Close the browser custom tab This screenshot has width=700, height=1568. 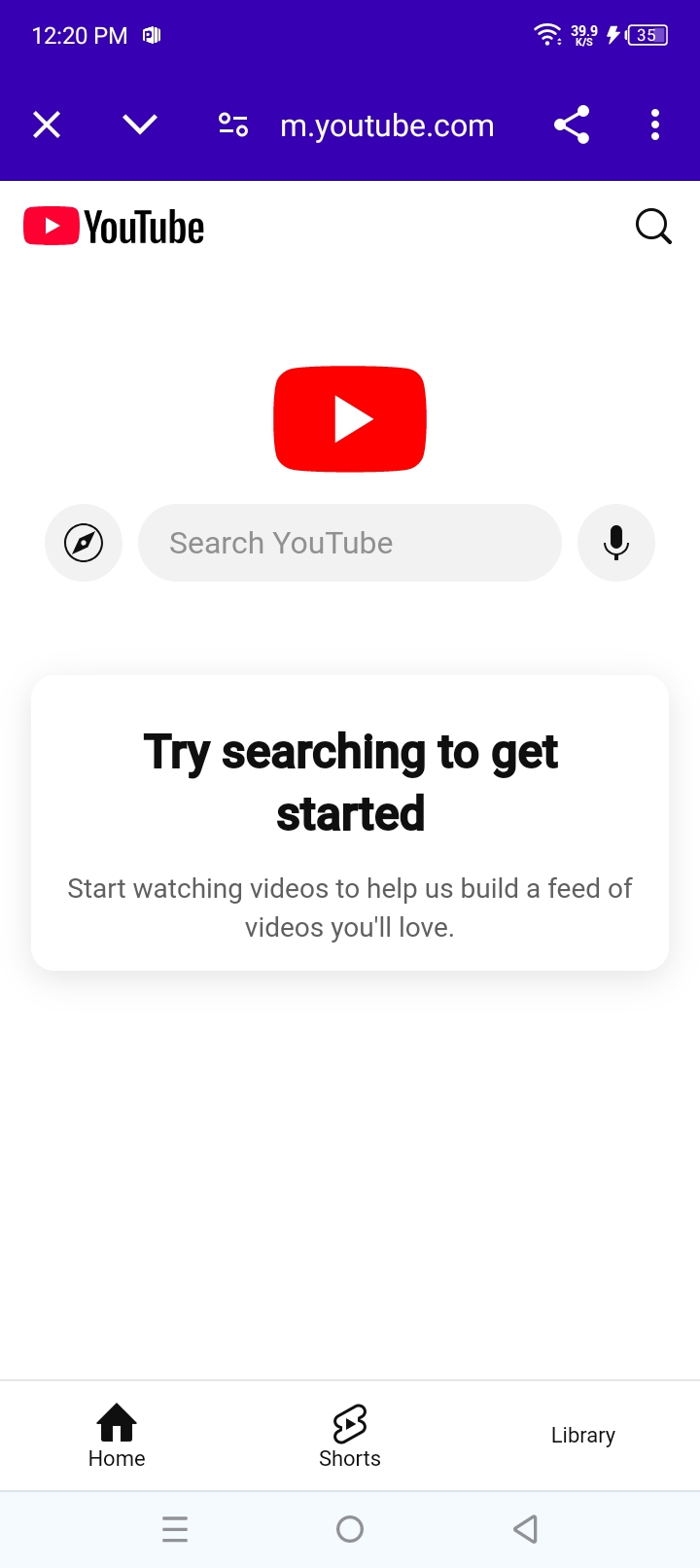(x=47, y=125)
